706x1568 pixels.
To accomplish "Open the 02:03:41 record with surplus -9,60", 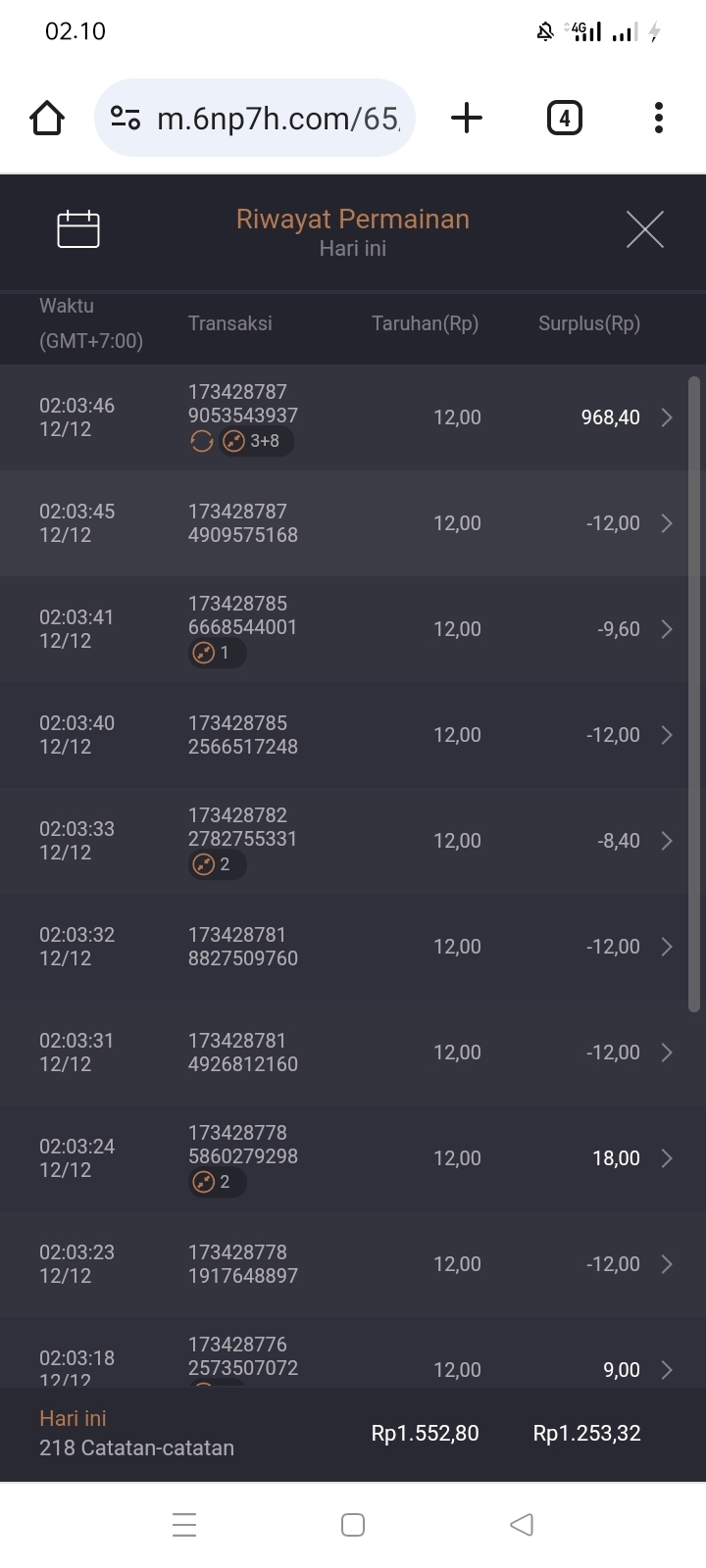I will (x=353, y=629).
